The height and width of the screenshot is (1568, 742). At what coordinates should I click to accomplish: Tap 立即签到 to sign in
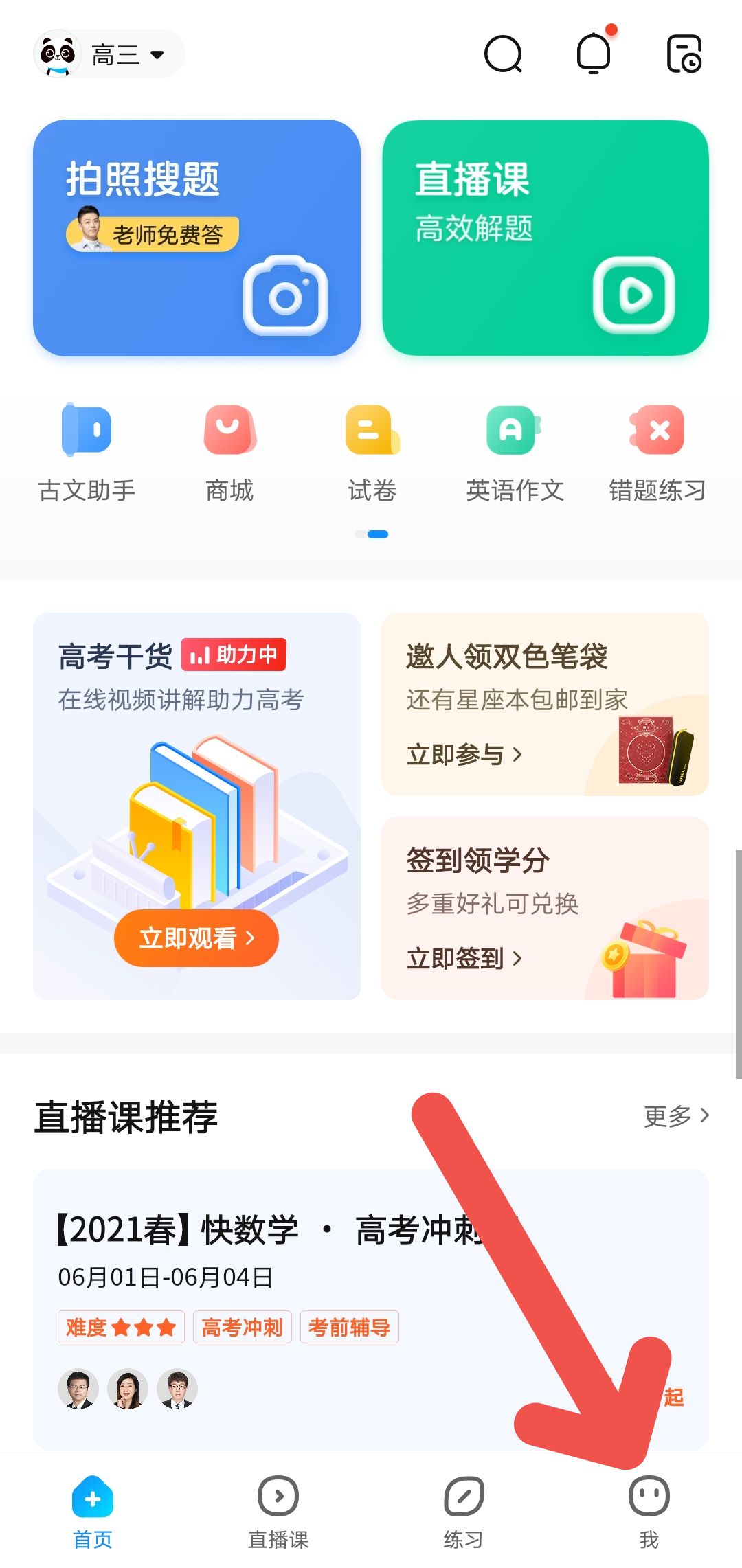tap(464, 958)
